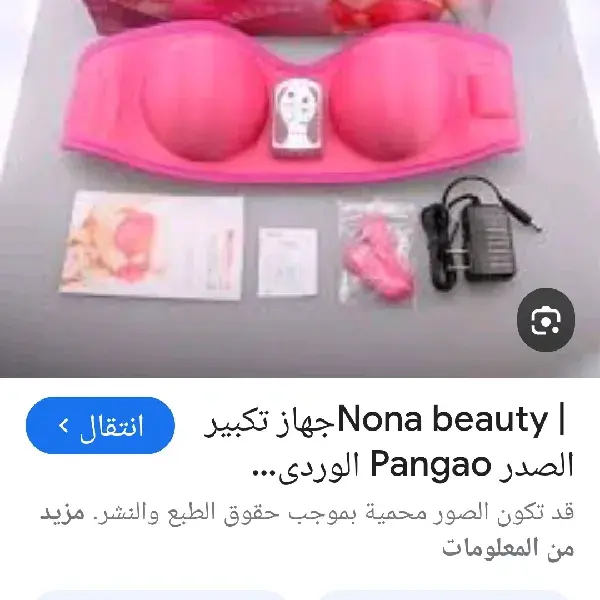This screenshot has height=600, width=600.
Task: Tap the blue انتقال visit button
Action: [x=100, y=426]
